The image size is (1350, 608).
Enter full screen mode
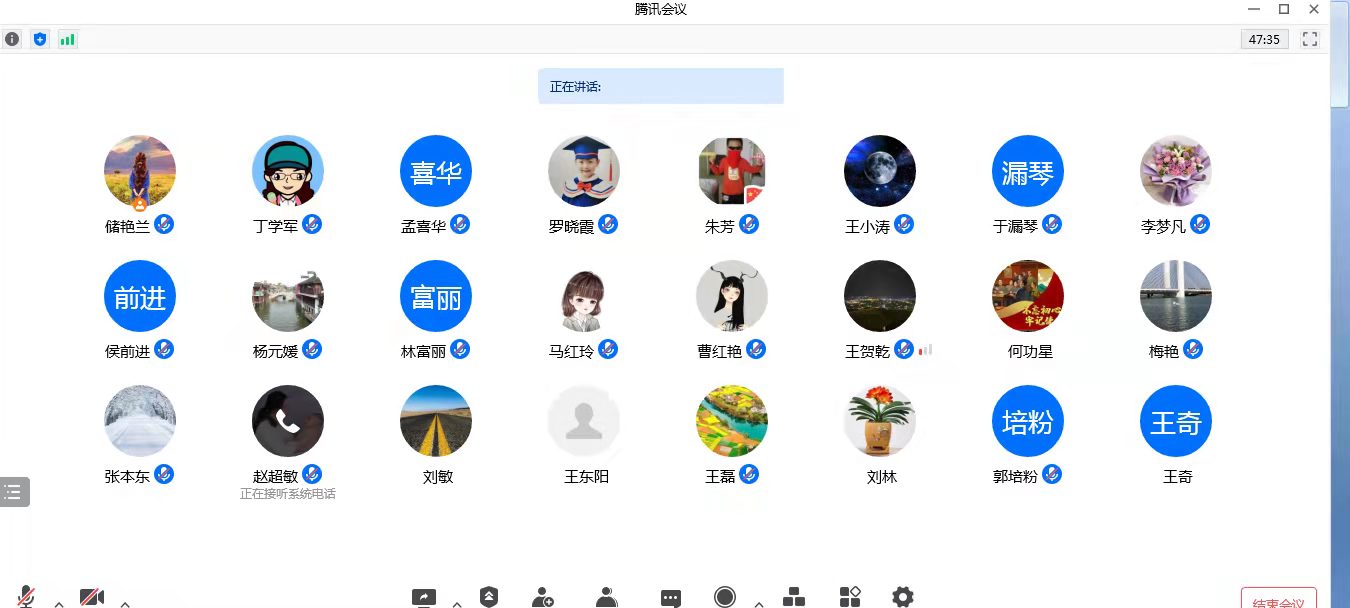1310,39
